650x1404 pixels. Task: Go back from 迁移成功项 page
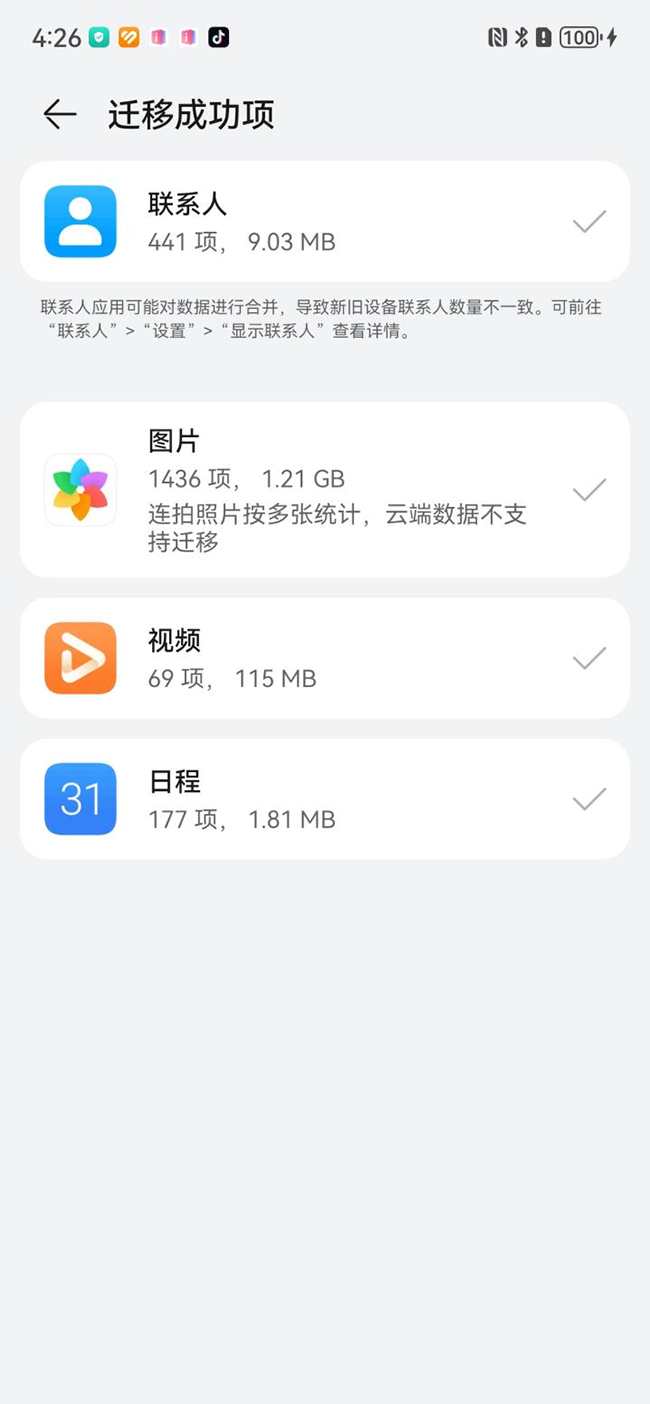[x=60, y=115]
